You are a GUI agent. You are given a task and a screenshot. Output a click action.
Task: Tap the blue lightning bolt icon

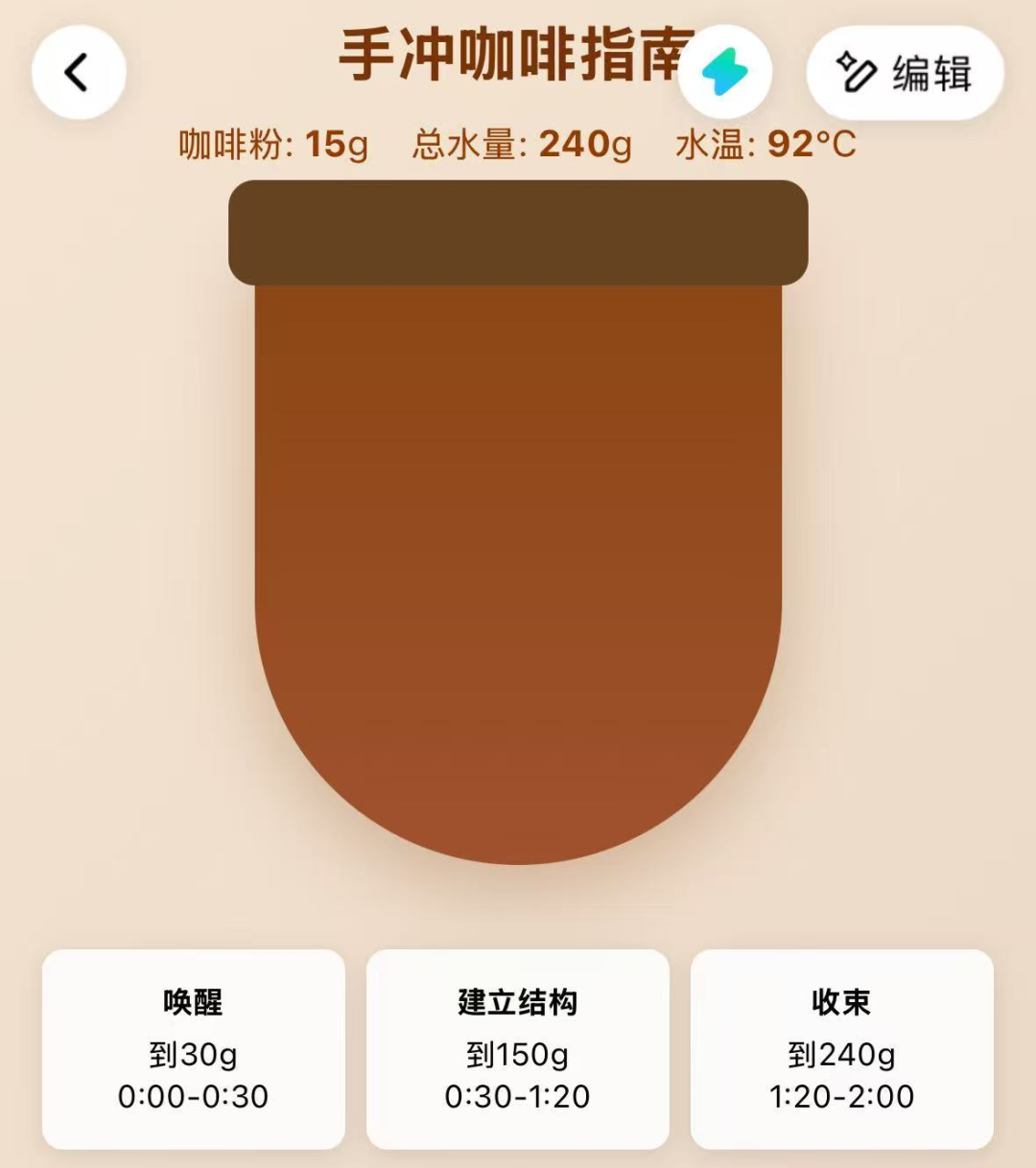(x=725, y=73)
